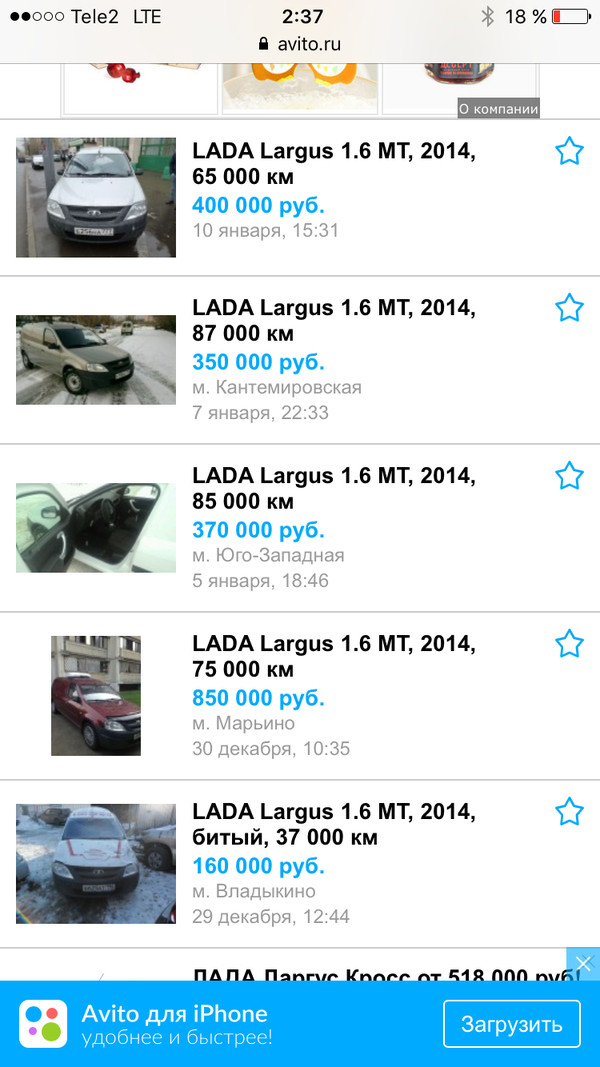The image size is (600, 1067).
Task: Tap the avito.ru address bar
Action: 300,44
